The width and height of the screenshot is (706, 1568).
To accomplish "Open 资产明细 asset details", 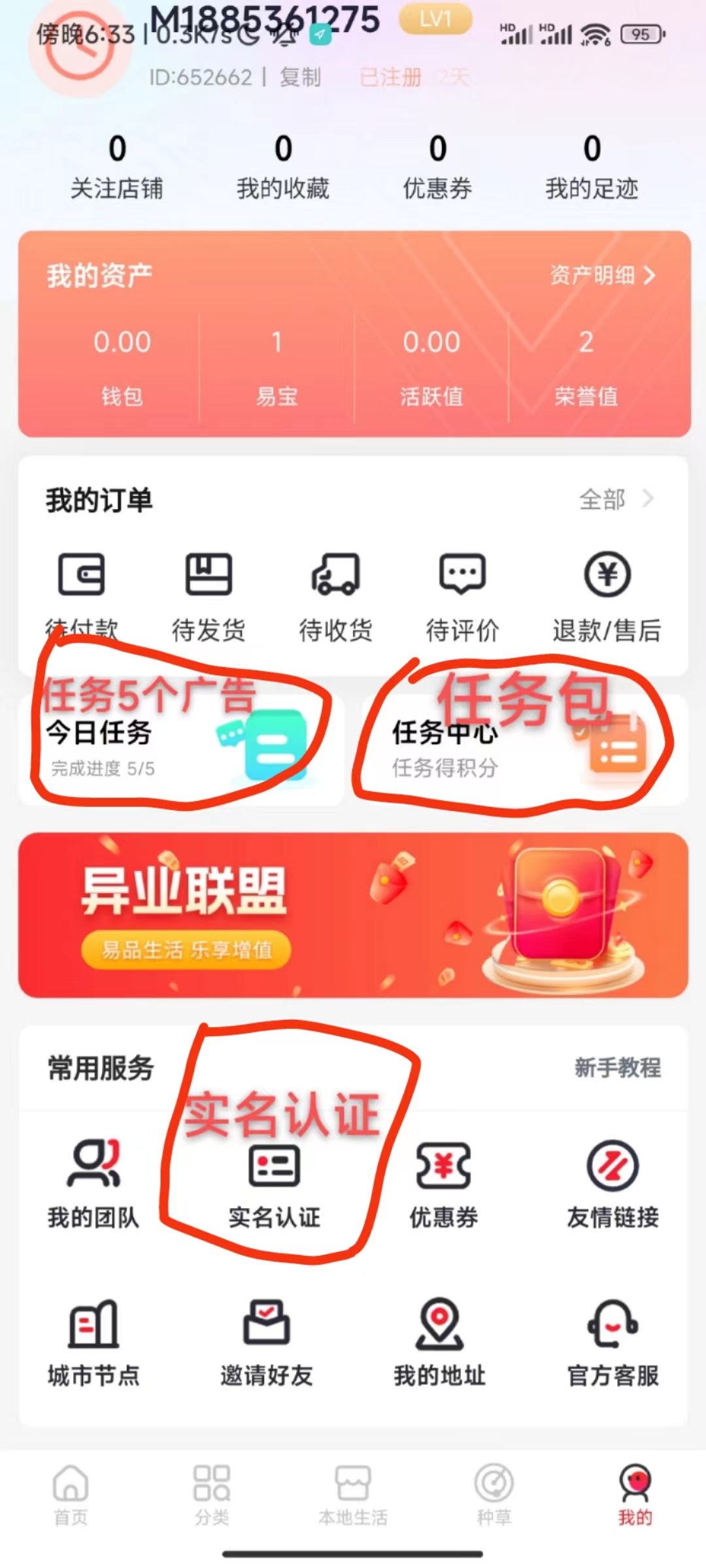I will pyautogui.click(x=601, y=275).
